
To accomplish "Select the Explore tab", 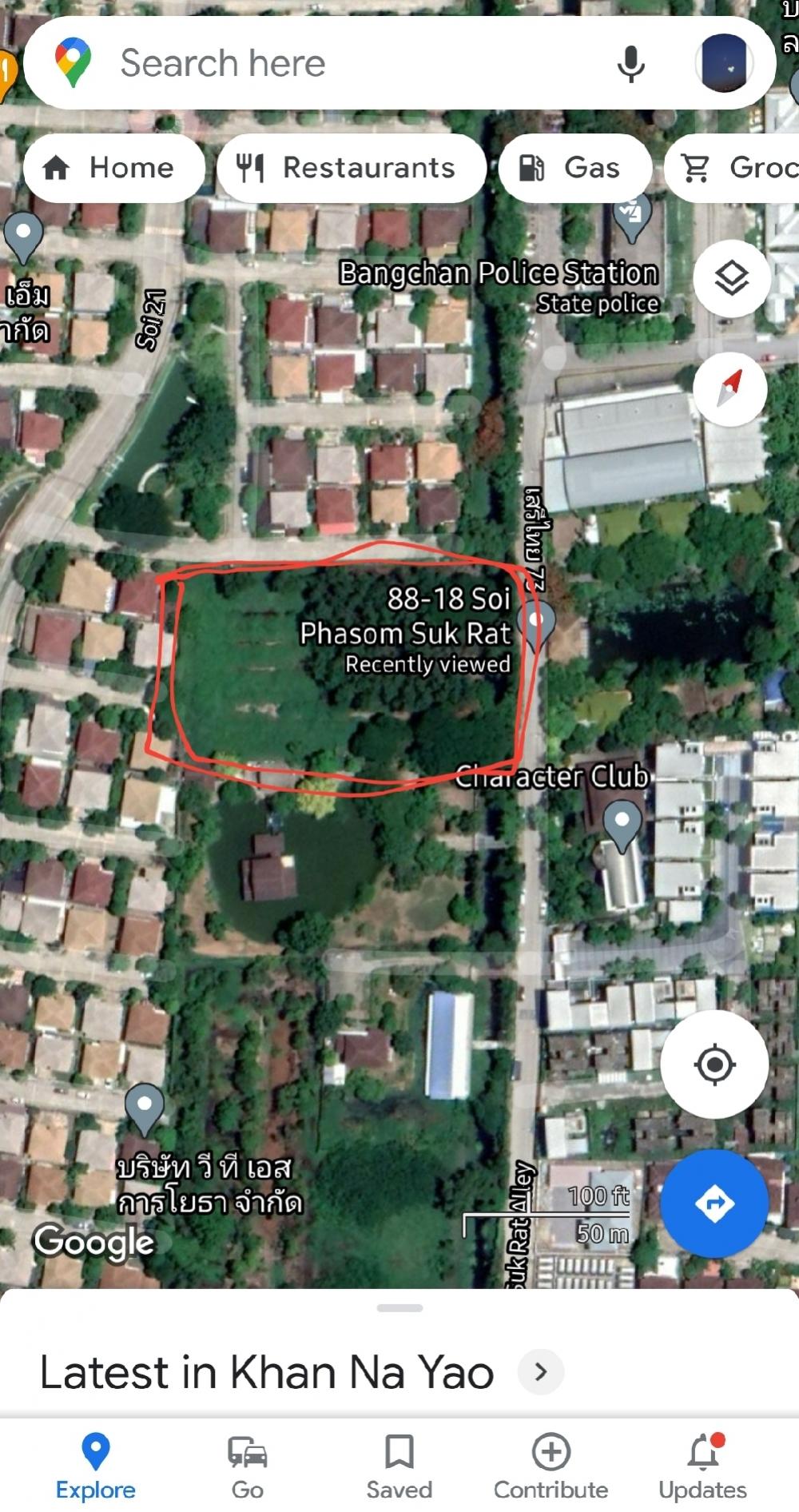I will (96, 1466).
